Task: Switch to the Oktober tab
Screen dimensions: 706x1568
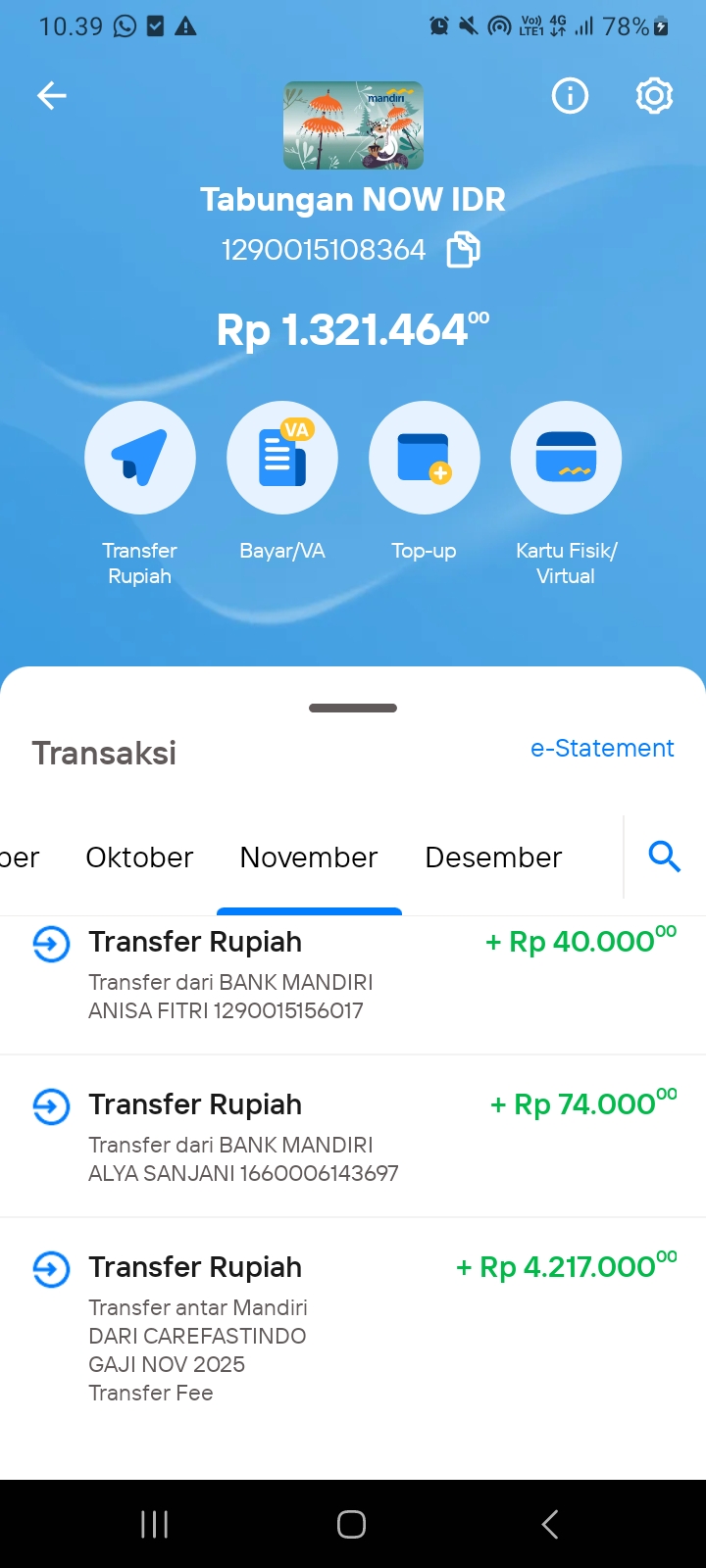Action: coord(139,857)
